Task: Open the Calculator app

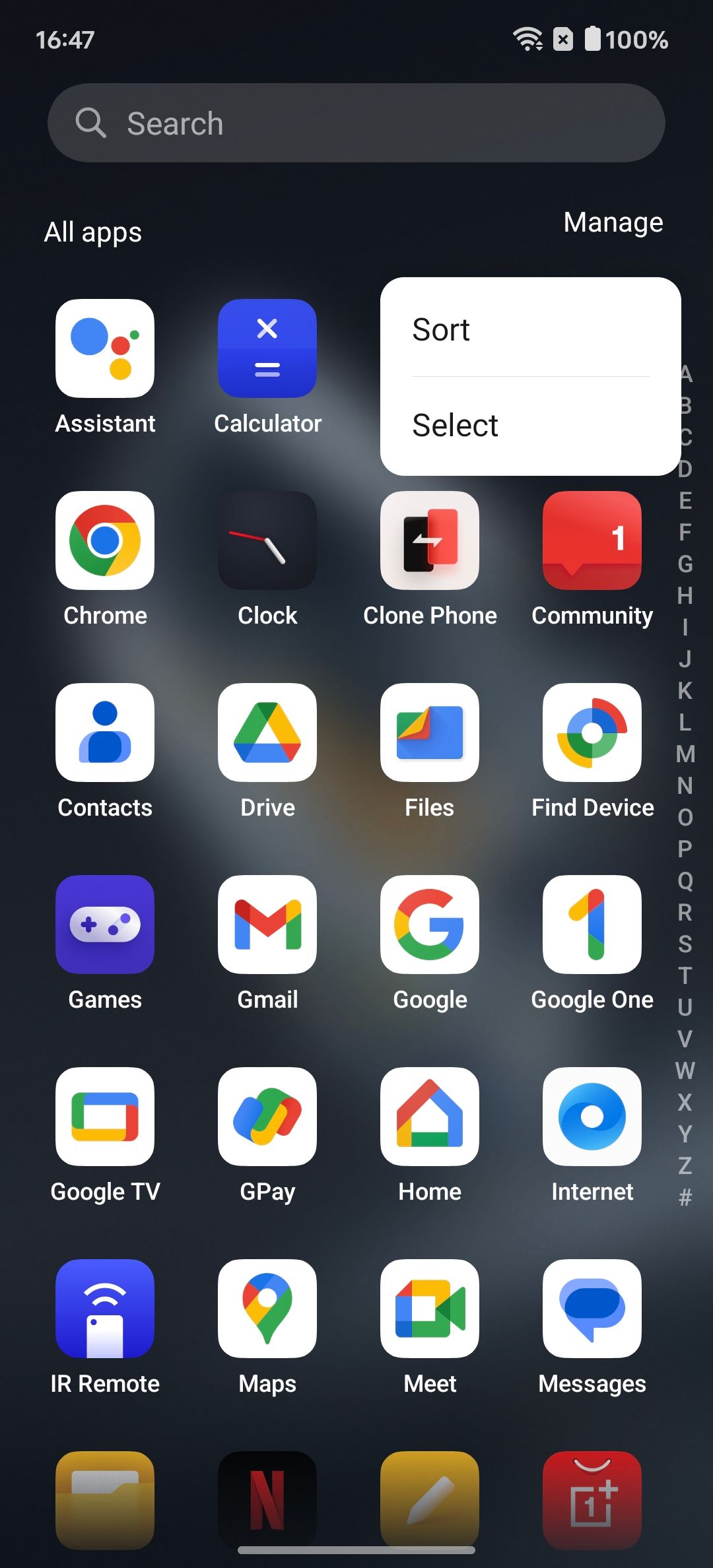Action: tap(267, 349)
